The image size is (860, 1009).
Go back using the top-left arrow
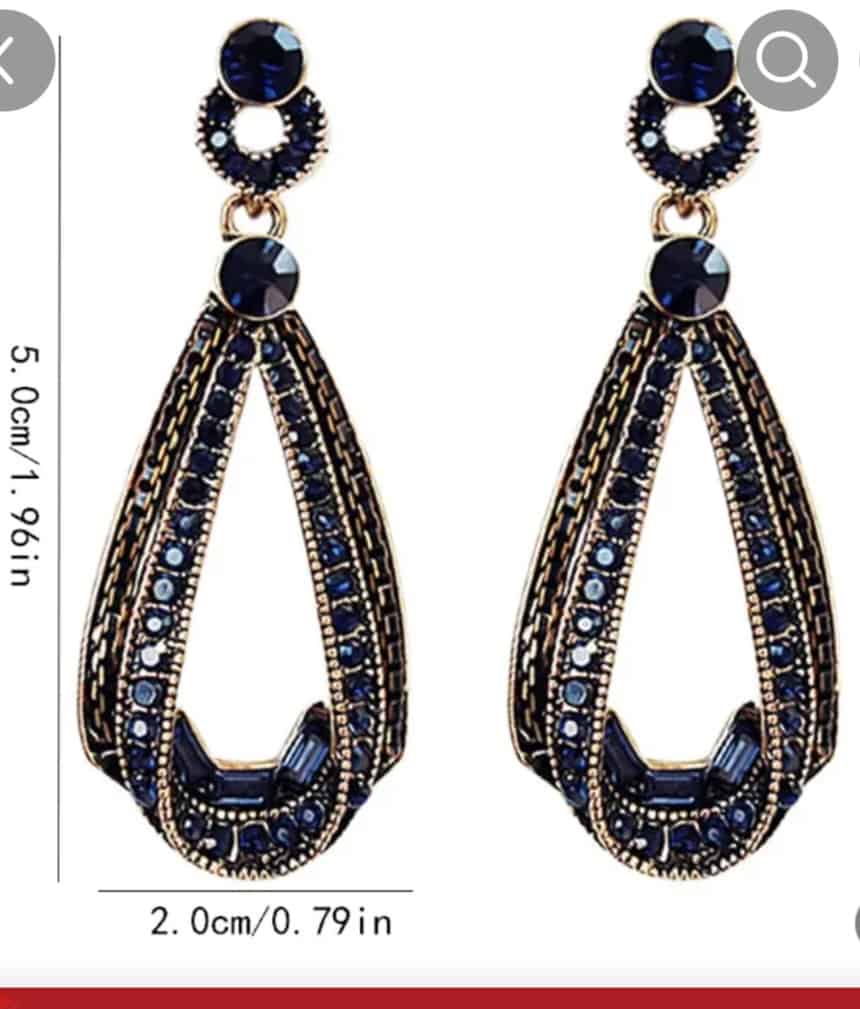pos(14,60)
